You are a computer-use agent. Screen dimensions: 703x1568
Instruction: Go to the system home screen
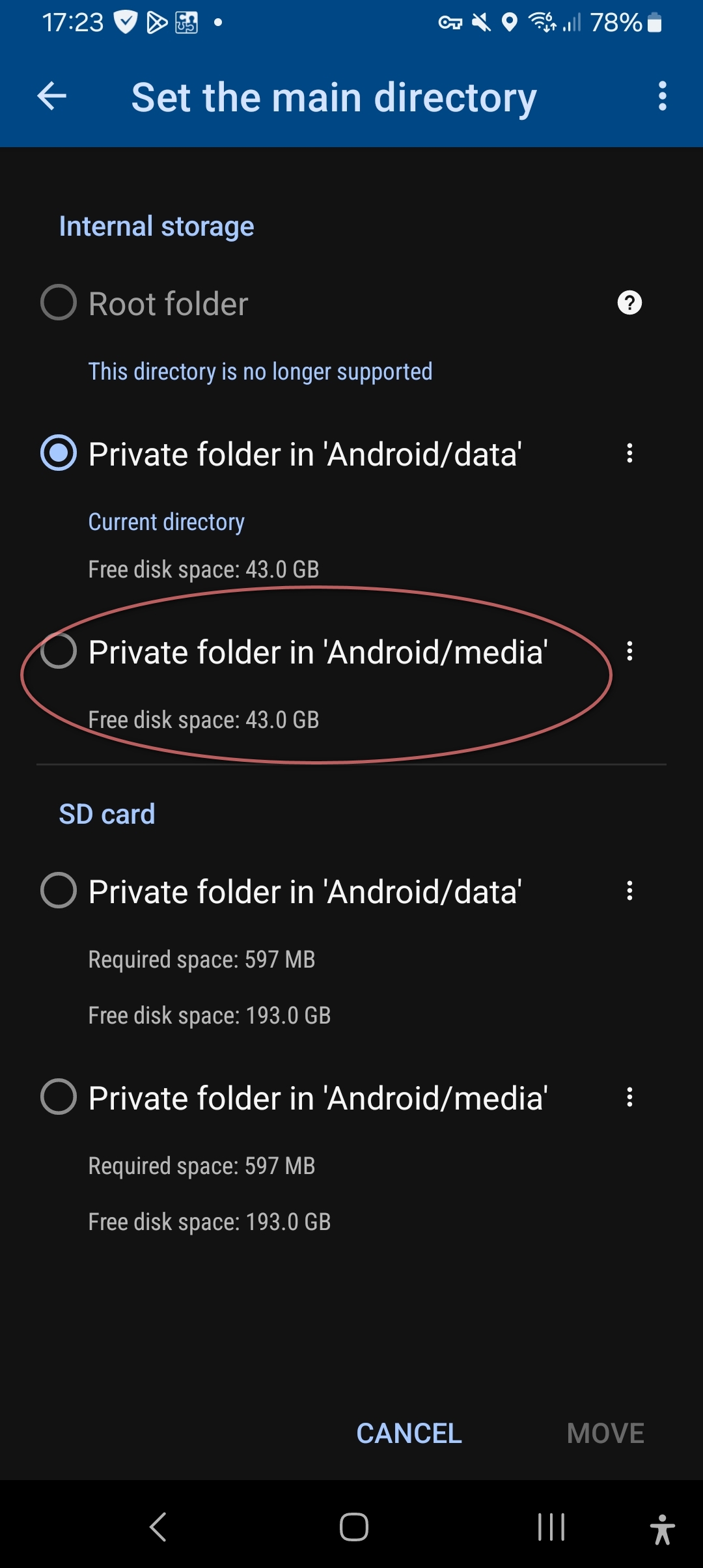[x=353, y=1527]
